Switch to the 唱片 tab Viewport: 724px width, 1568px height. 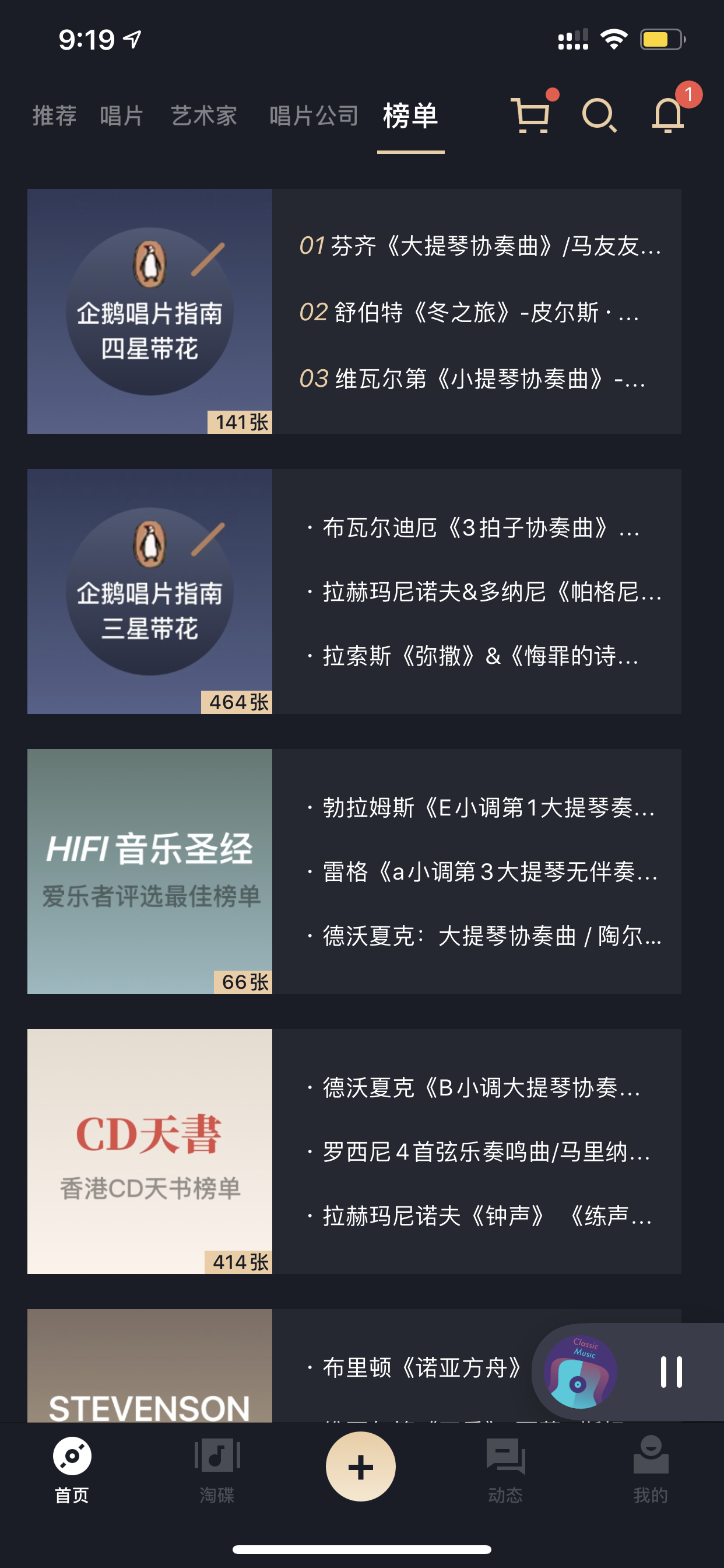pyautogui.click(x=122, y=116)
